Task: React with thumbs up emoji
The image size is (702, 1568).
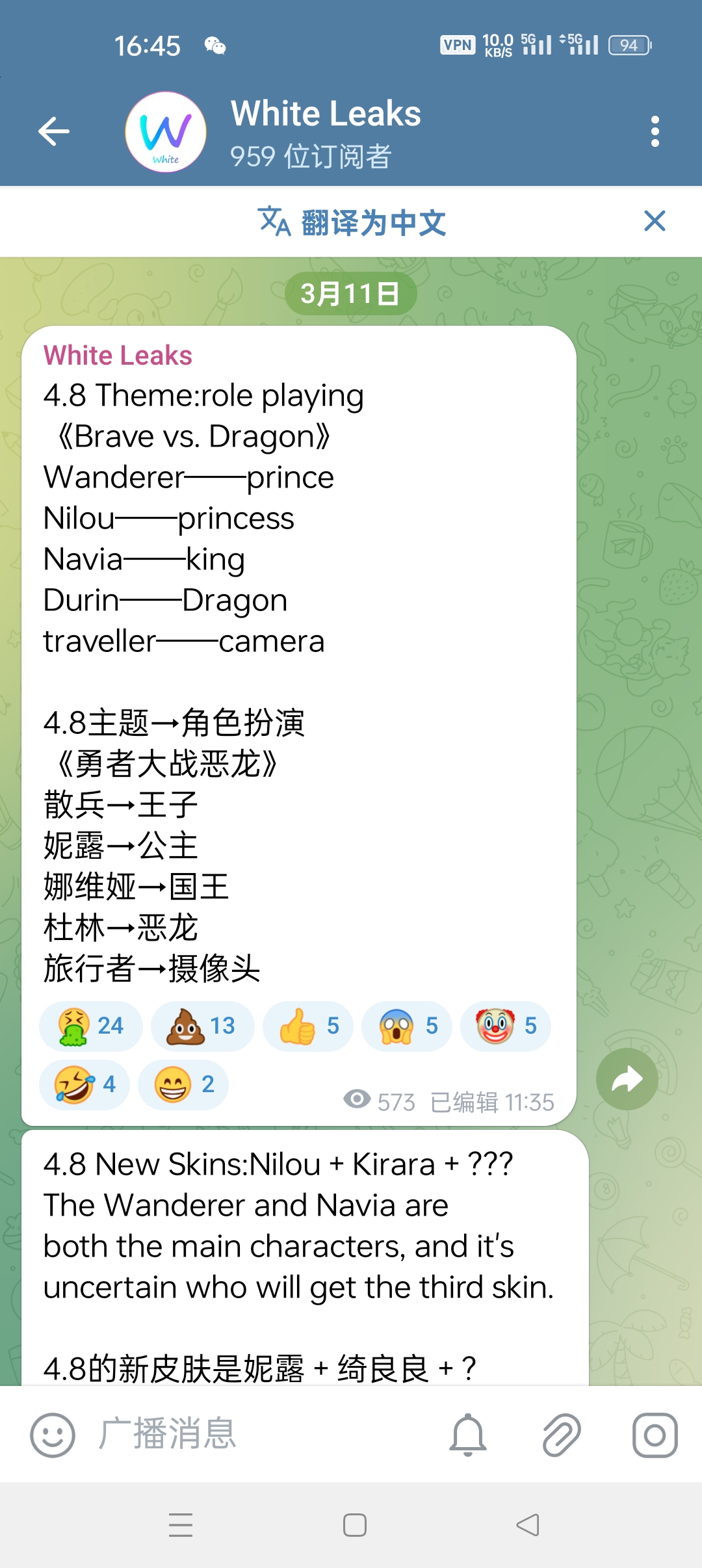Action: click(x=307, y=1026)
